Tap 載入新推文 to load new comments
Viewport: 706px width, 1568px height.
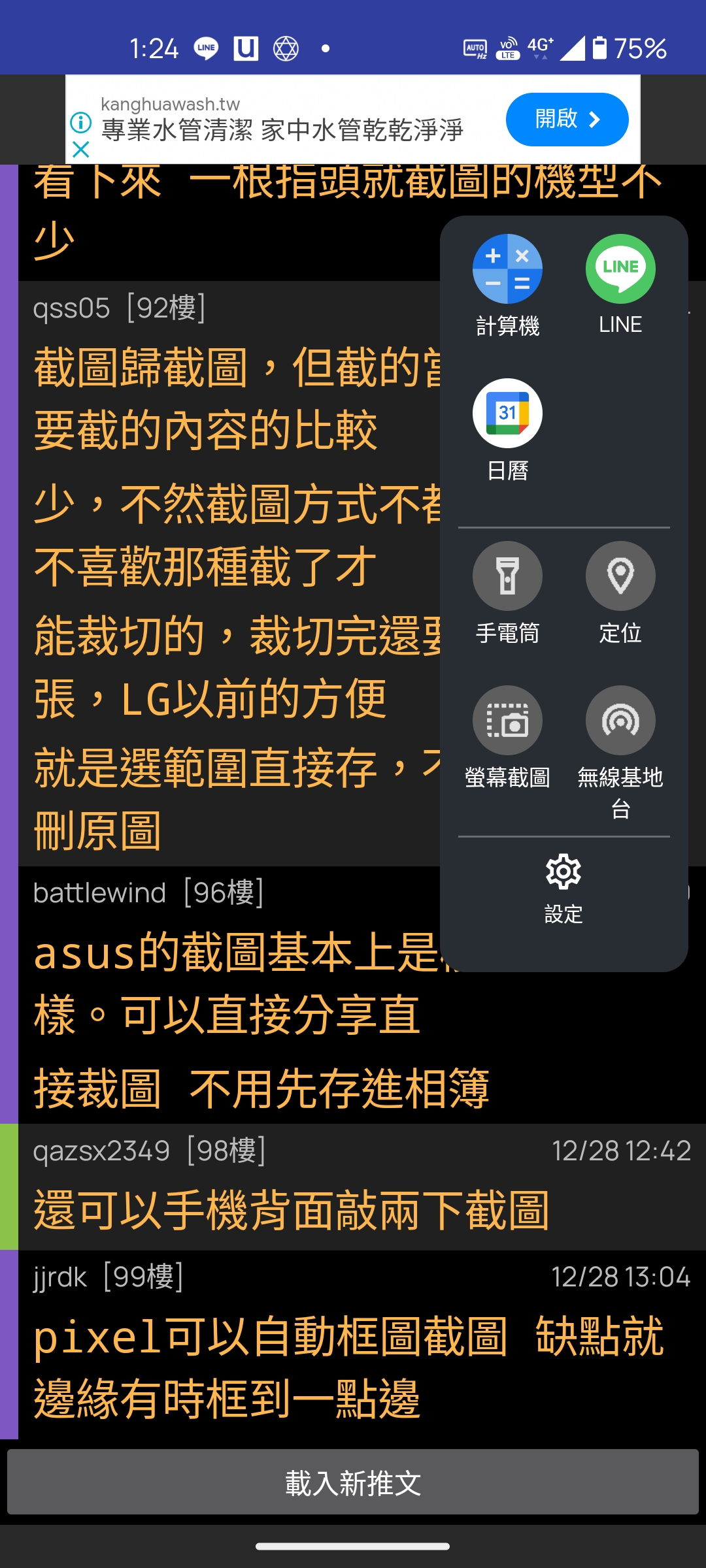point(353,1482)
